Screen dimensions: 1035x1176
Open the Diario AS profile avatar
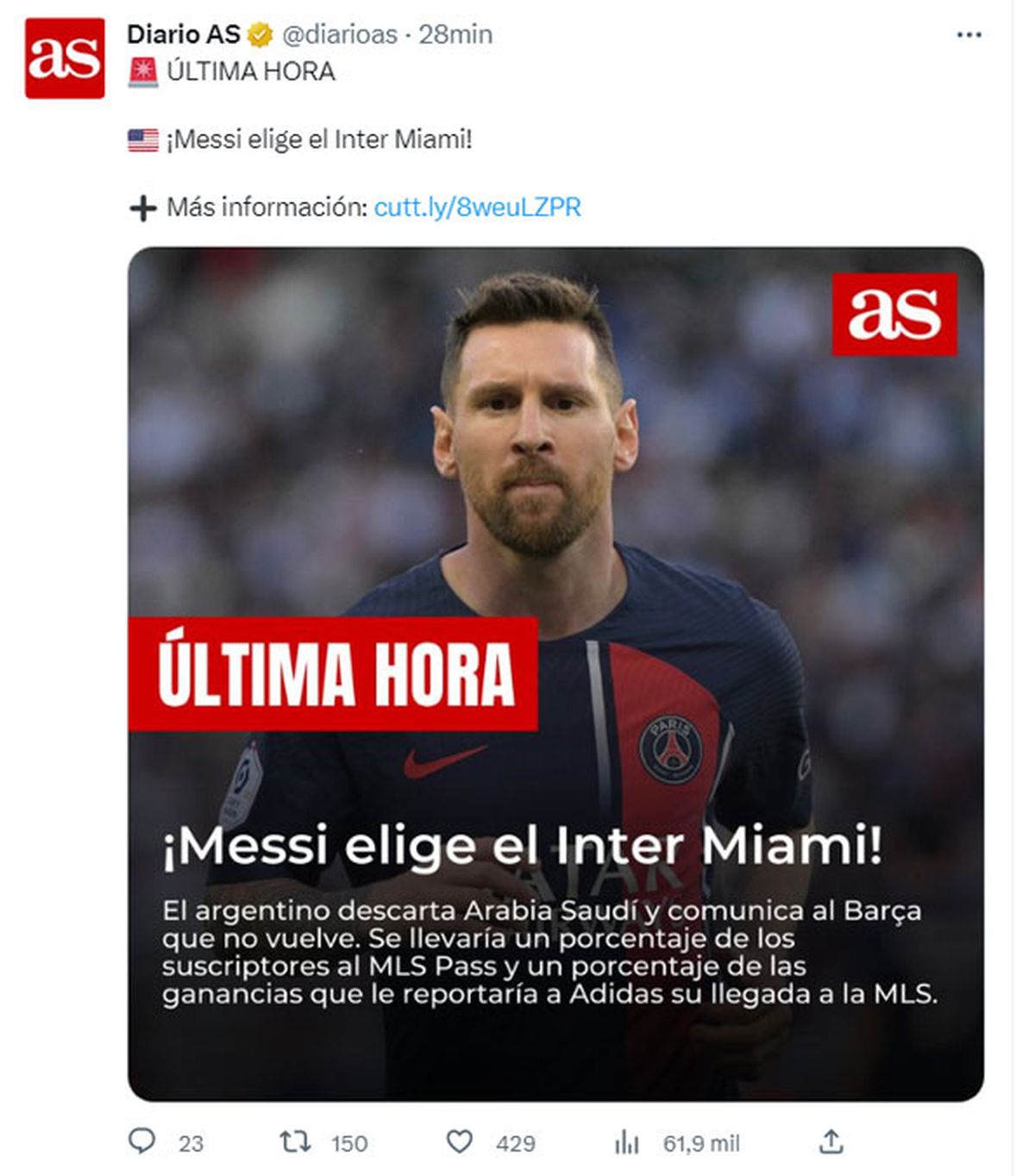tap(65, 58)
